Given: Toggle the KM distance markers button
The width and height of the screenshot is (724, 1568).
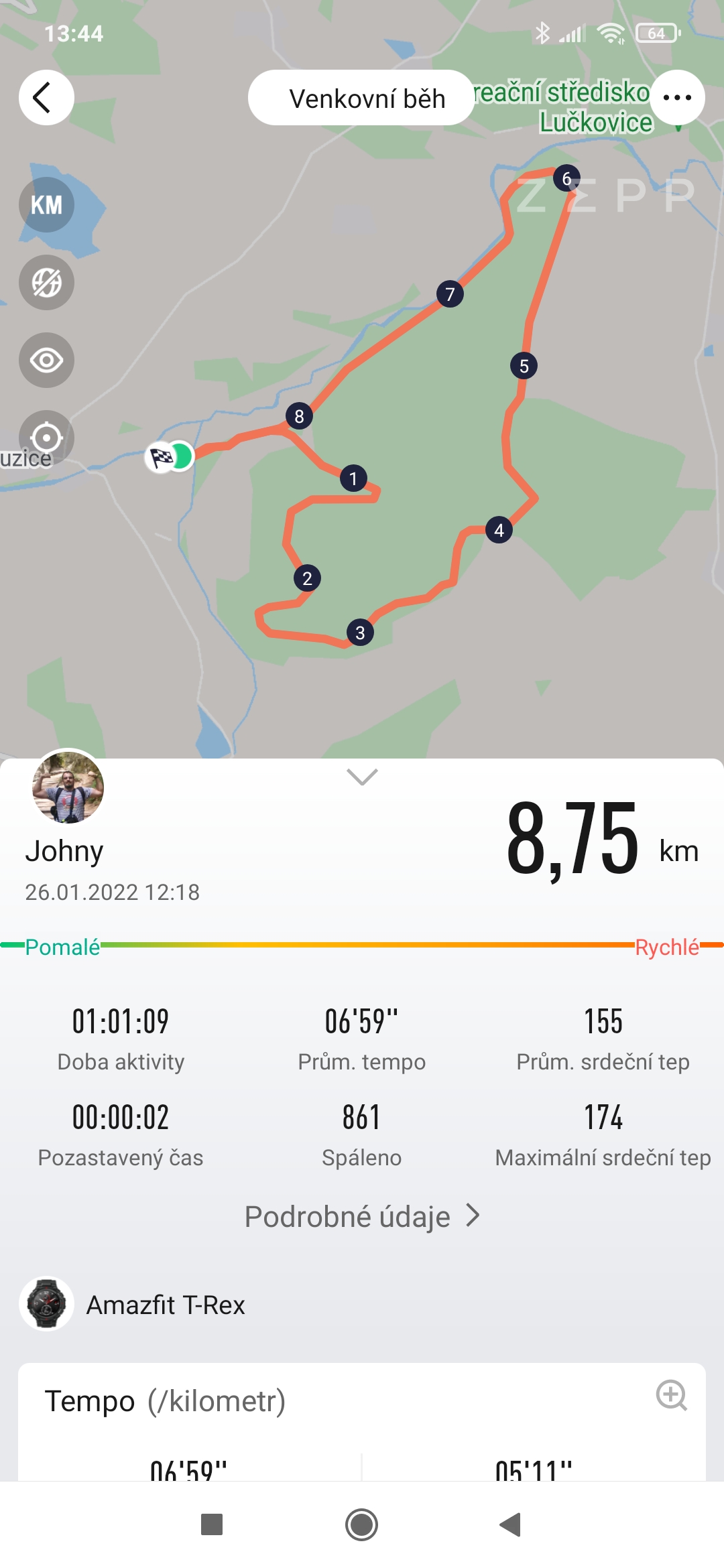Looking at the screenshot, I should coord(46,205).
